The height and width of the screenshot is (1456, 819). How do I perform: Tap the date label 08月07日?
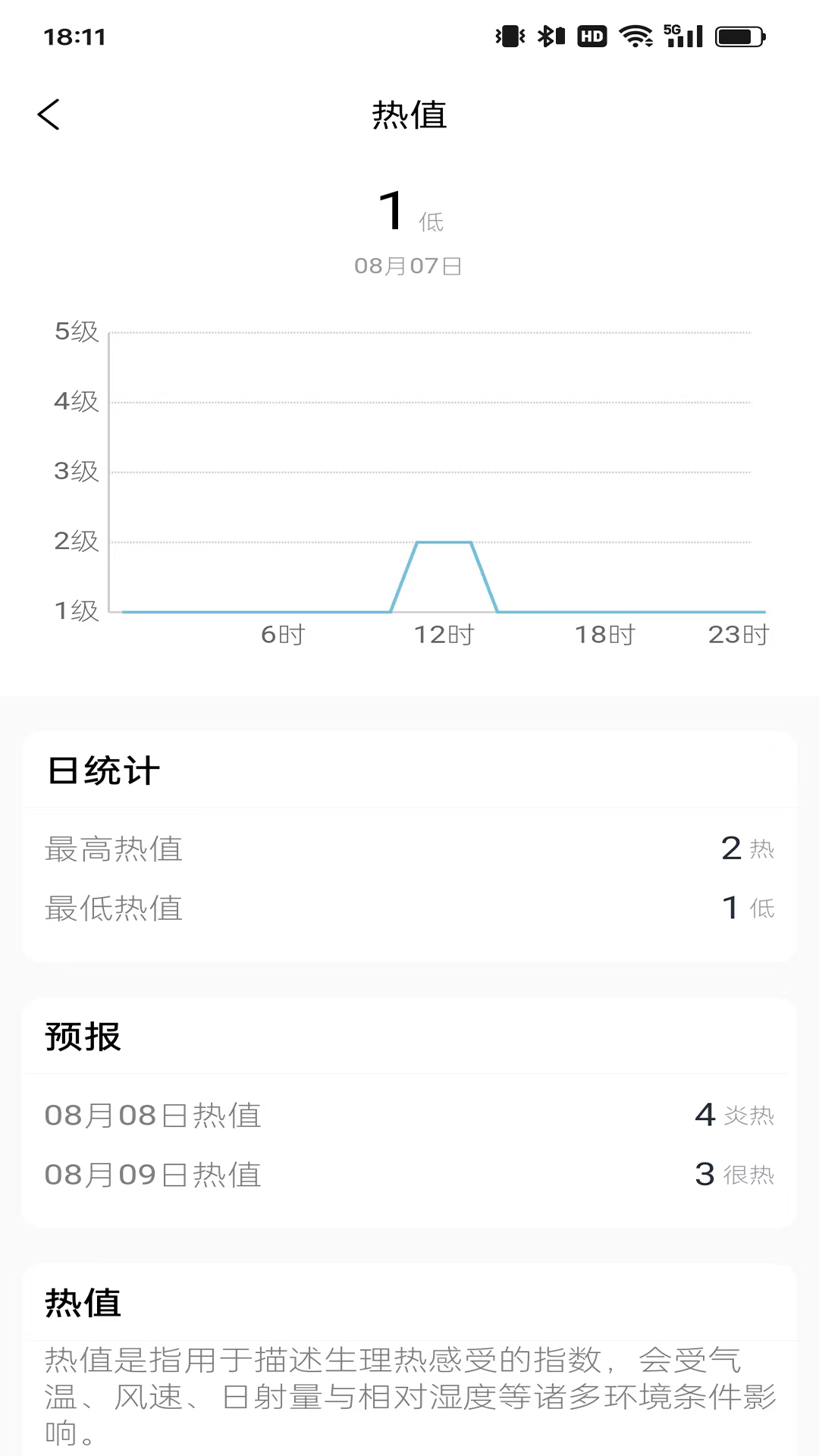(x=408, y=265)
